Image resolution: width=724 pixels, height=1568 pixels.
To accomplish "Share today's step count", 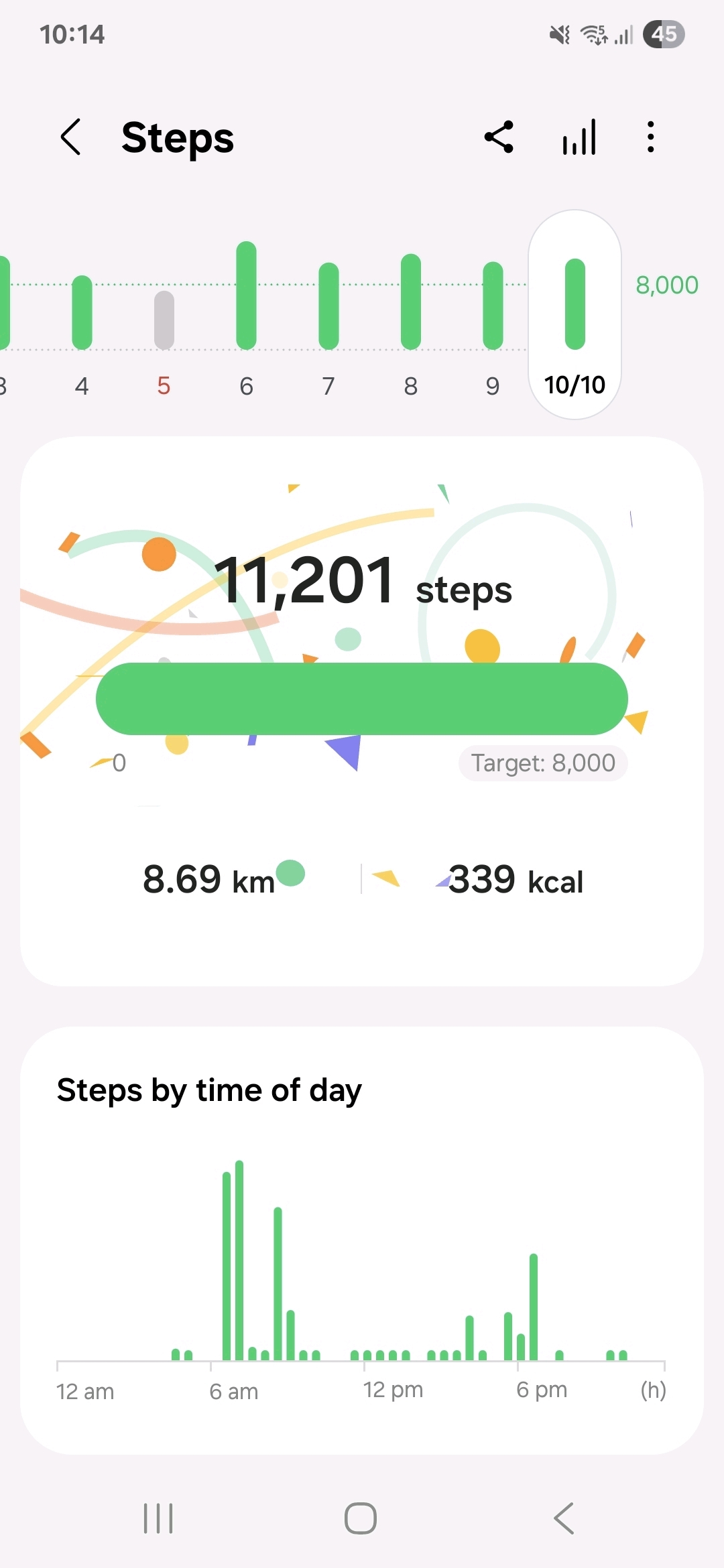I will click(499, 137).
